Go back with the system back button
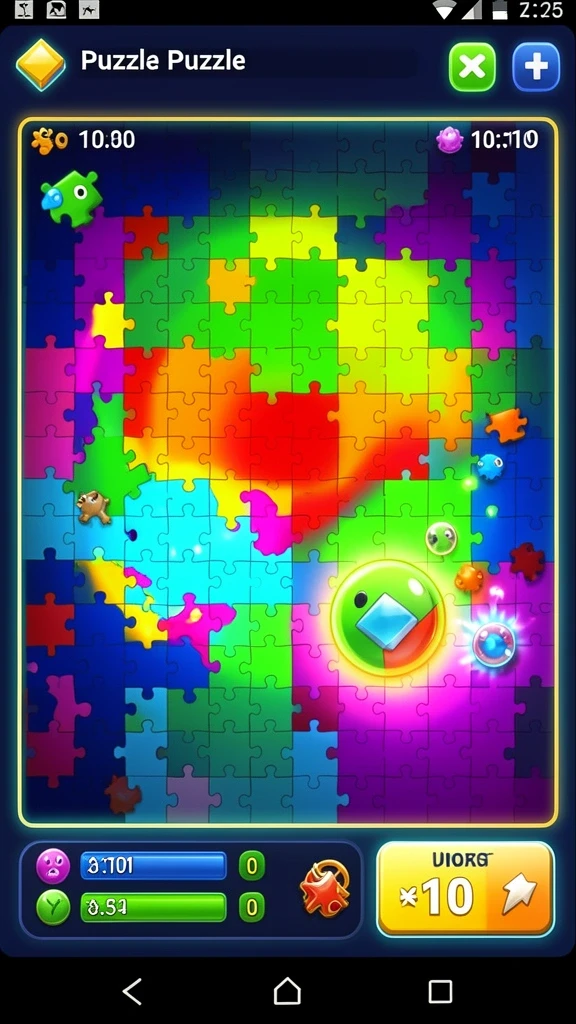 click(133, 991)
